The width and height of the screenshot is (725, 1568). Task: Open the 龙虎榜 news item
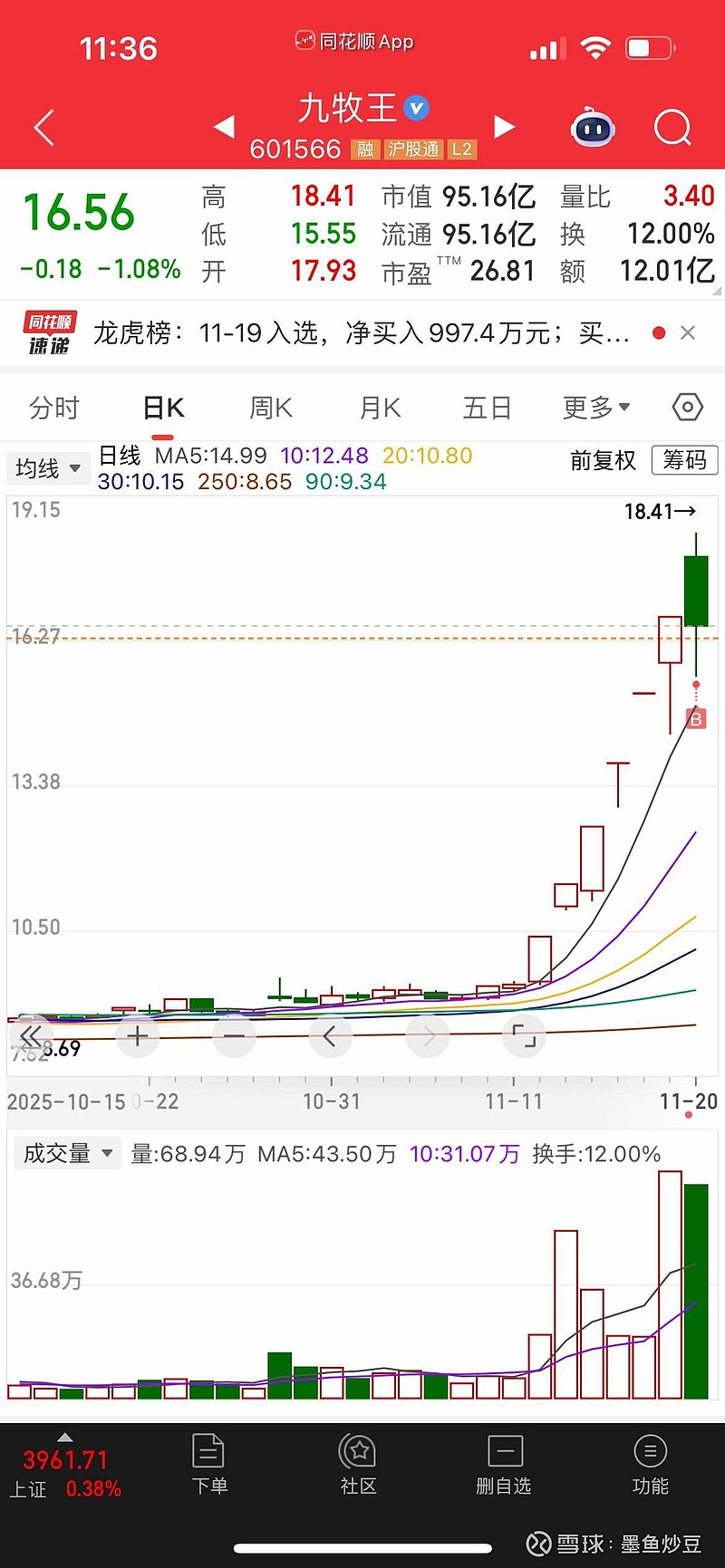click(361, 333)
